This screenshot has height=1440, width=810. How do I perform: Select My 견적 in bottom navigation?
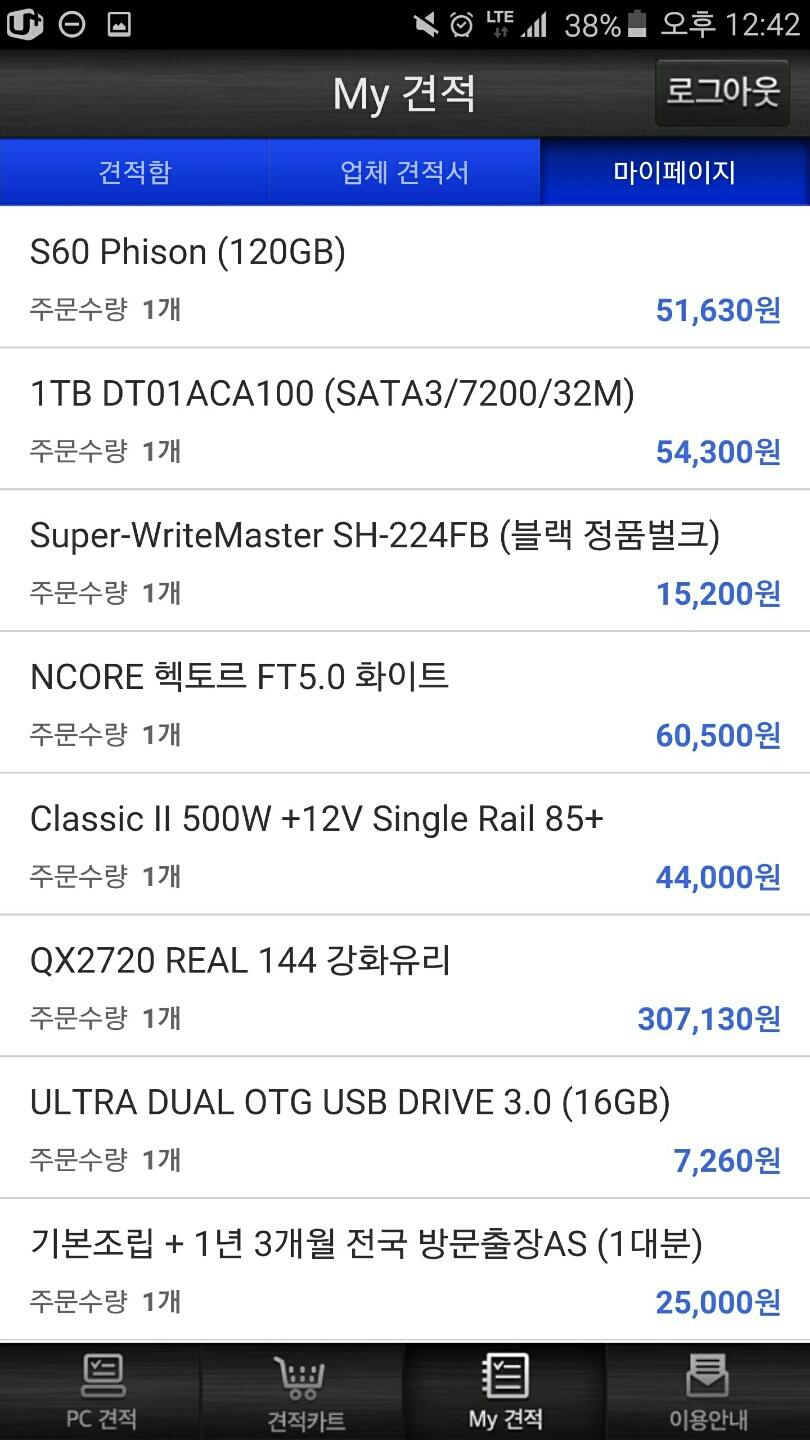[x=506, y=1392]
